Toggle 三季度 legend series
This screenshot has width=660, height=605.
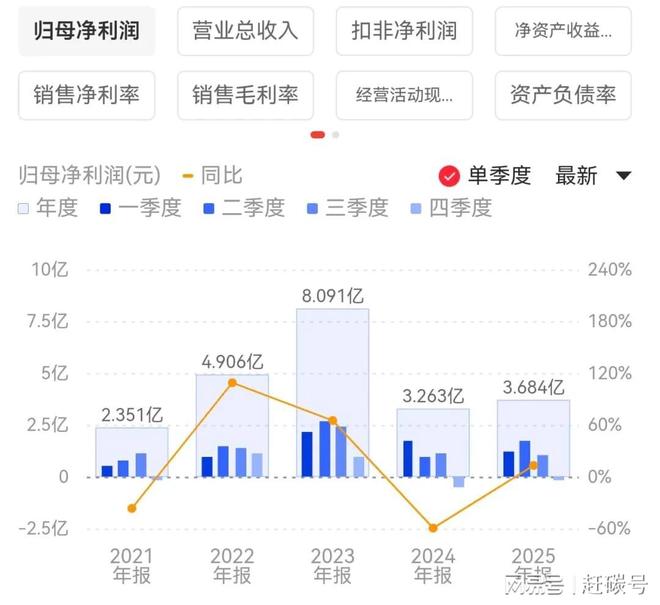tap(346, 208)
